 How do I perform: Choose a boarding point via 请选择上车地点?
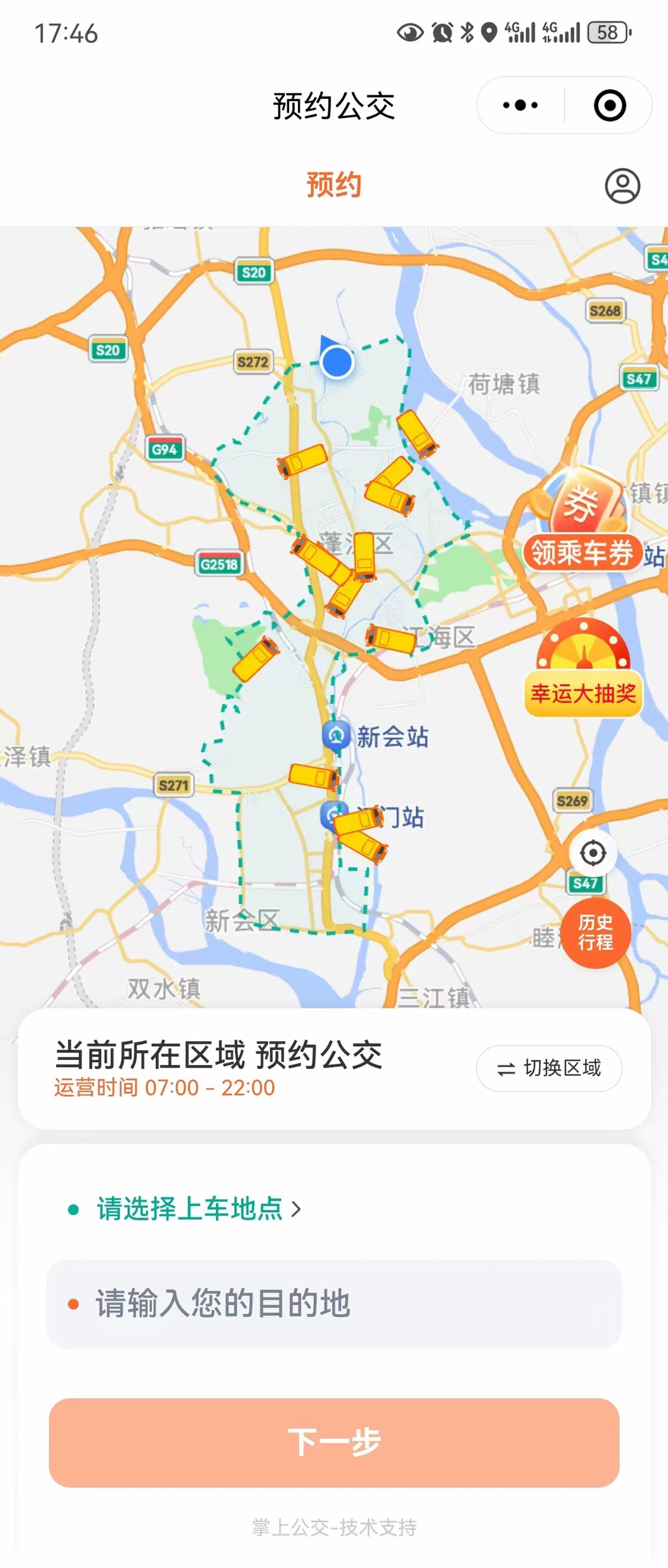(189, 1209)
